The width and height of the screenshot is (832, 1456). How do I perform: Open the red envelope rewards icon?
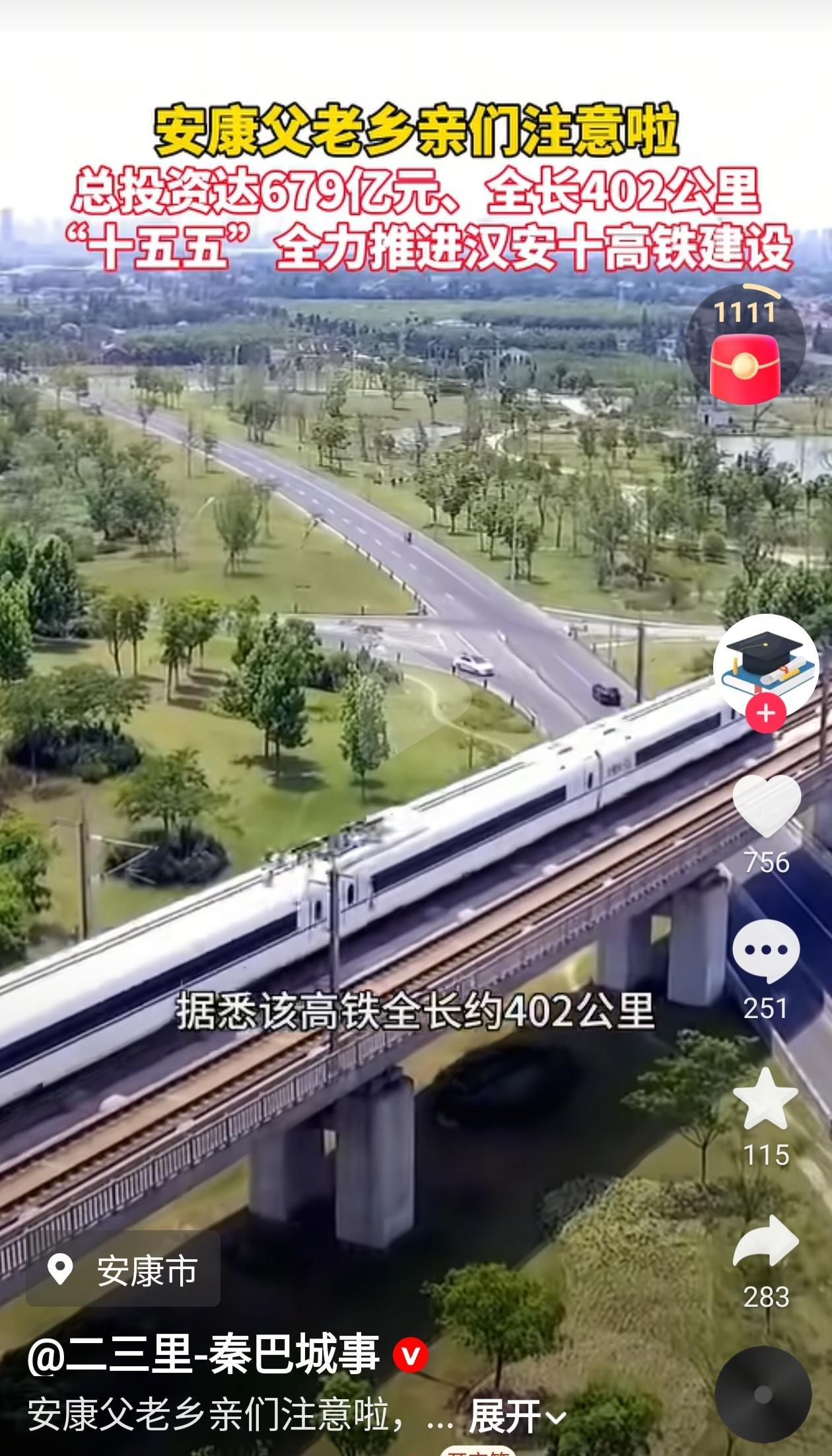tap(746, 361)
